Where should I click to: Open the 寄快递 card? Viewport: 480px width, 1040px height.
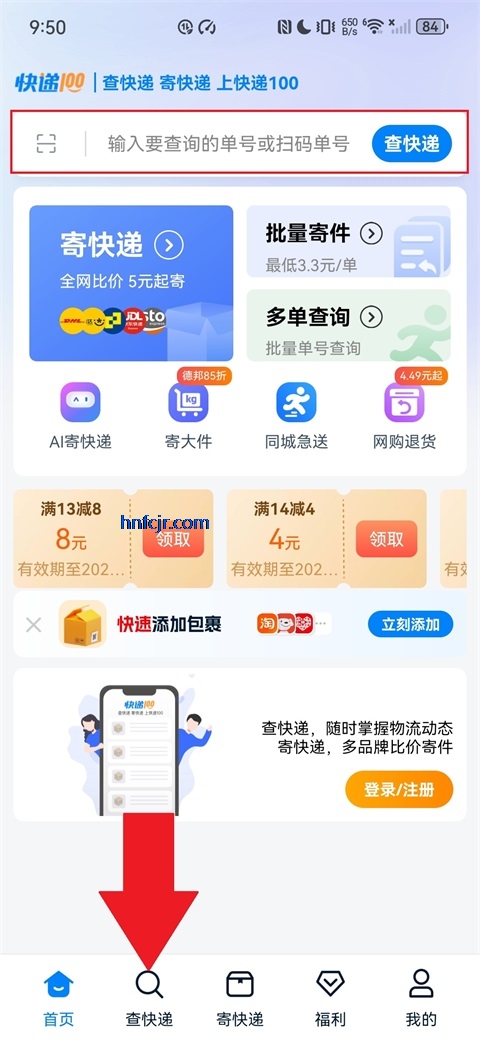131,283
